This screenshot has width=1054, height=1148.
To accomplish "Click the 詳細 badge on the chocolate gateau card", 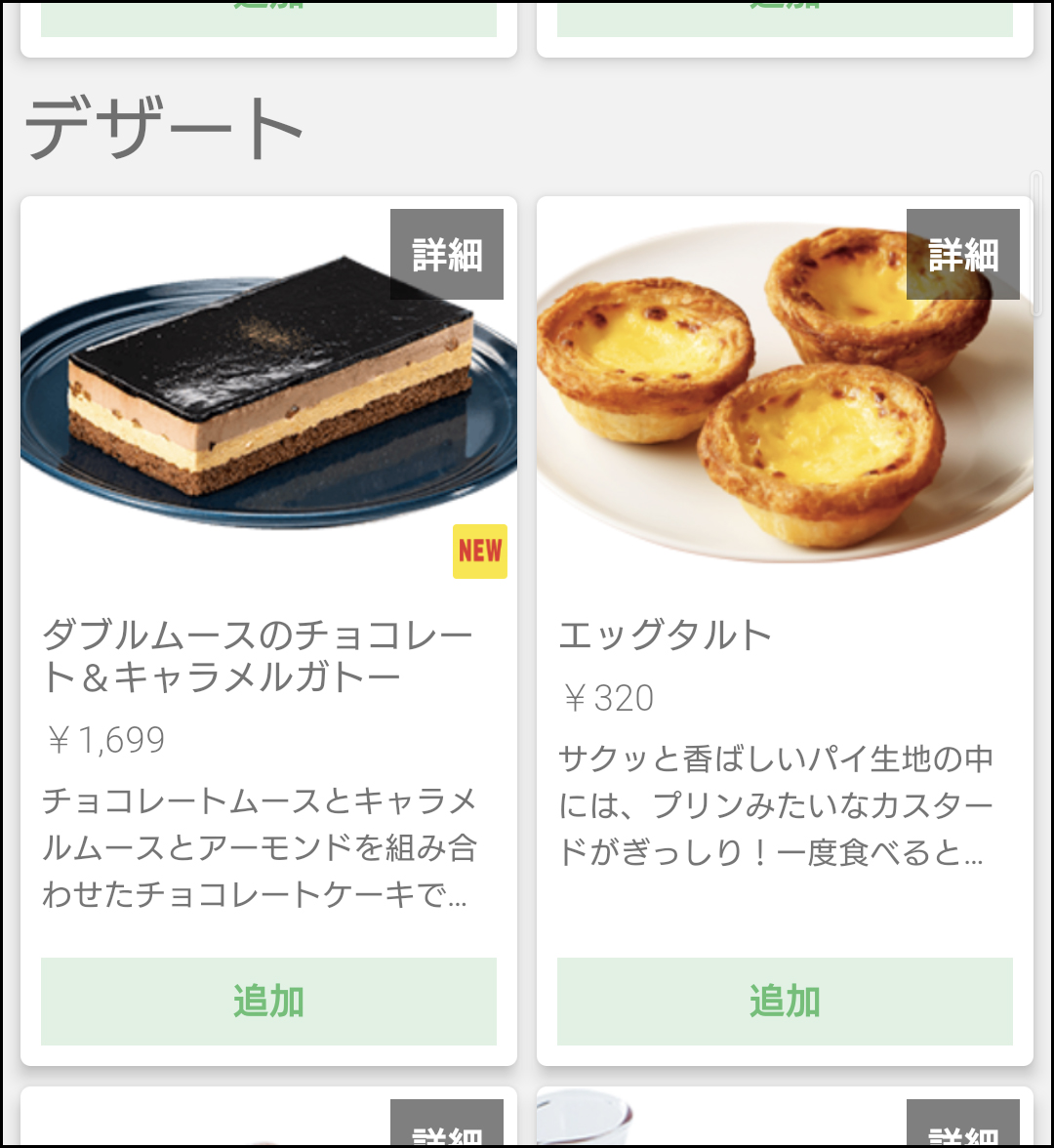I will click(x=446, y=254).
